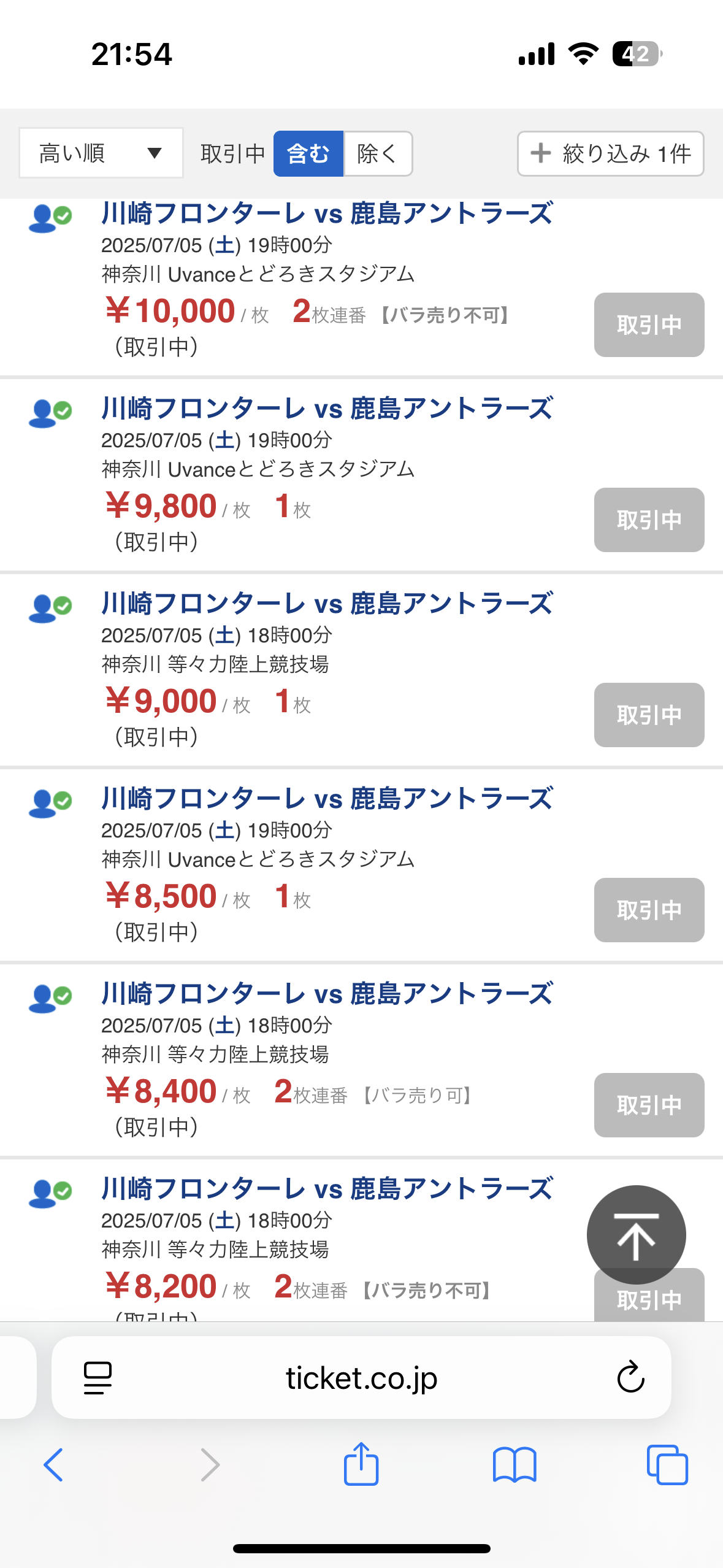Tap 取引中 button on ¥9,000 listing

click(x=649, y=715)
